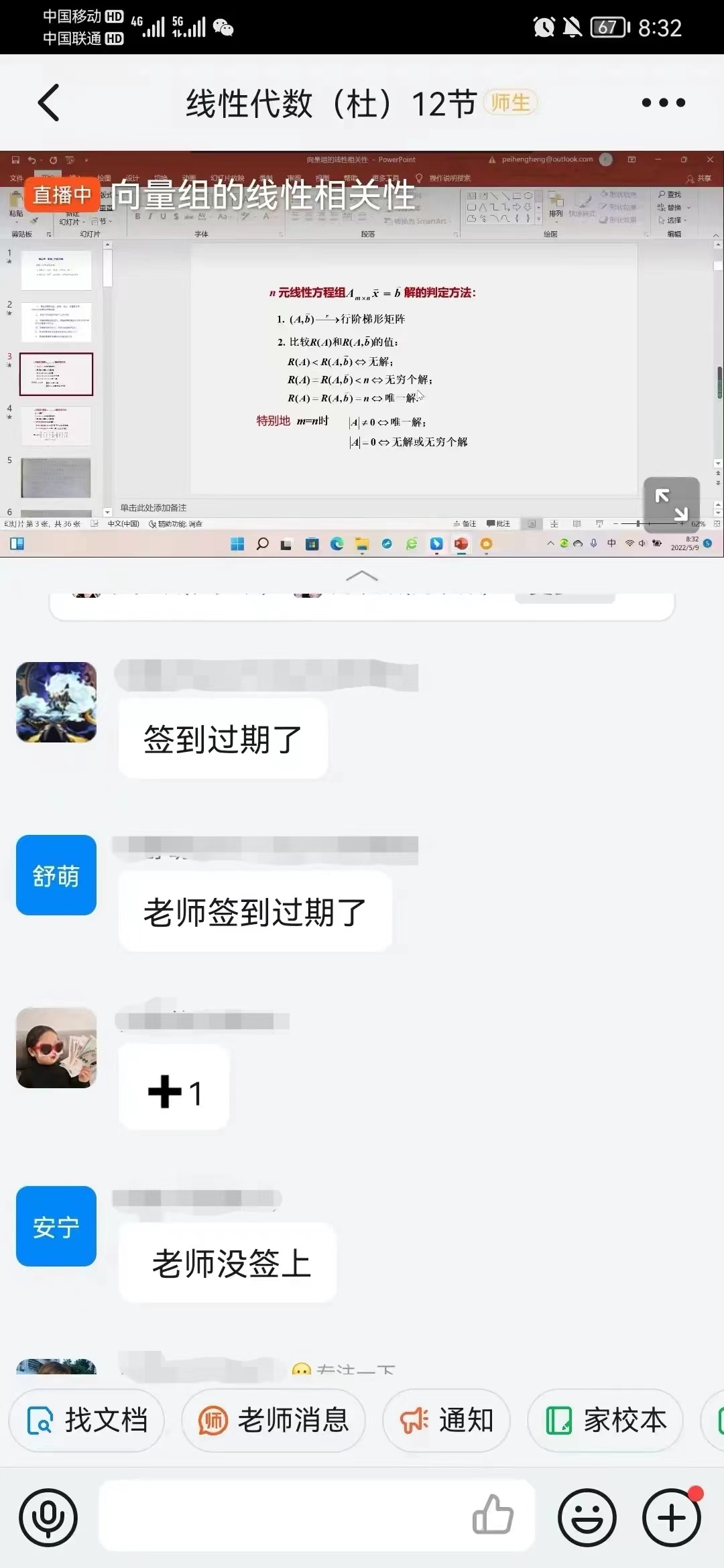Open 老师消息 teacher messages

[x=274, y=1420]
